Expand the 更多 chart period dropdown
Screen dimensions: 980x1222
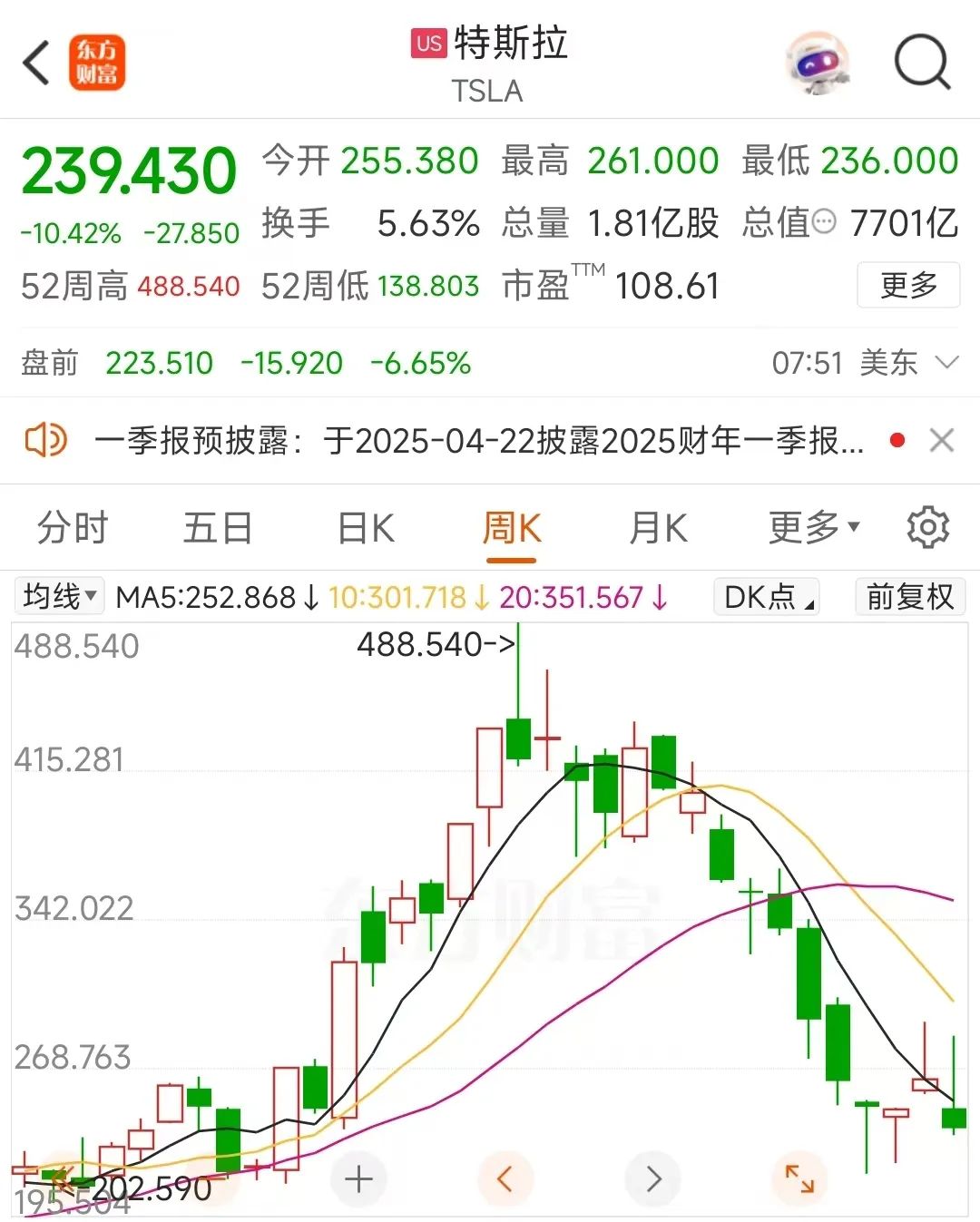813,528
